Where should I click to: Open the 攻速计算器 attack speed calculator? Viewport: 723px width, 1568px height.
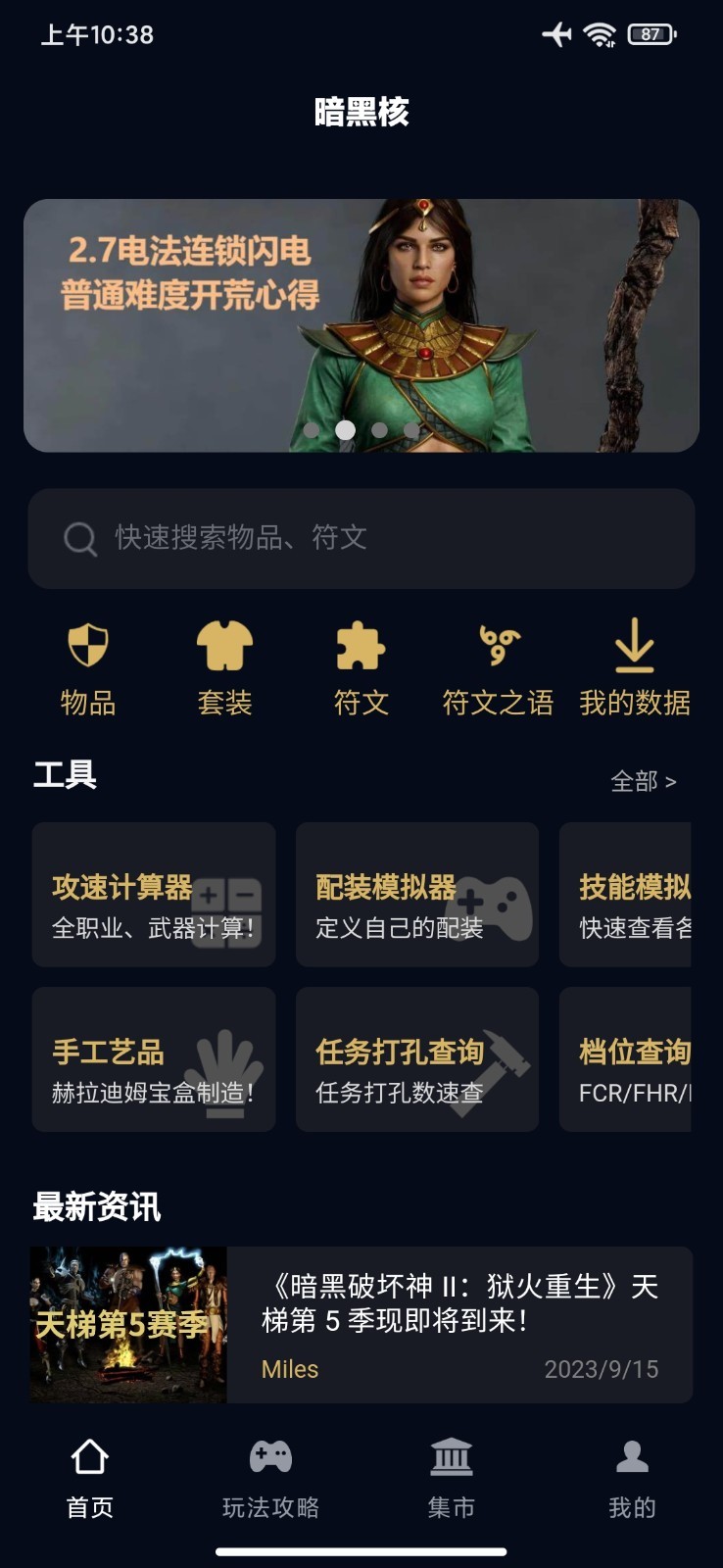[x=153, y=895]
